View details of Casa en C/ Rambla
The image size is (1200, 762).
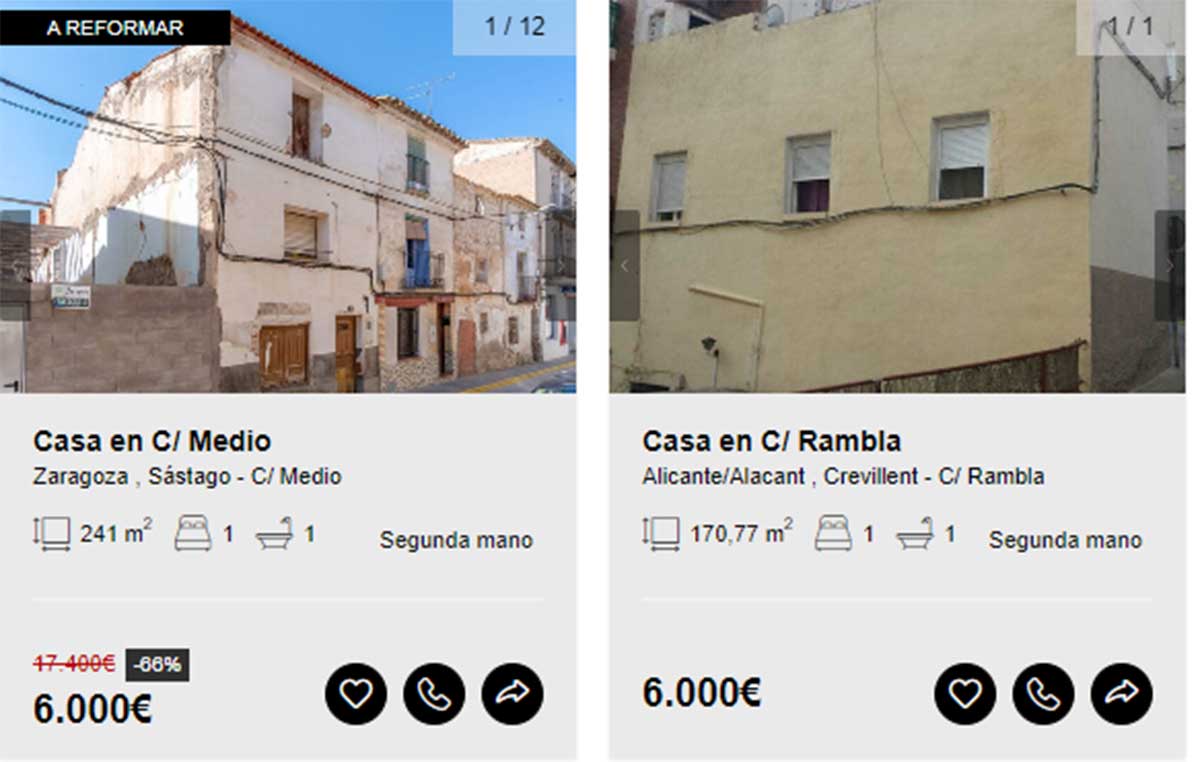coord(771,441)
